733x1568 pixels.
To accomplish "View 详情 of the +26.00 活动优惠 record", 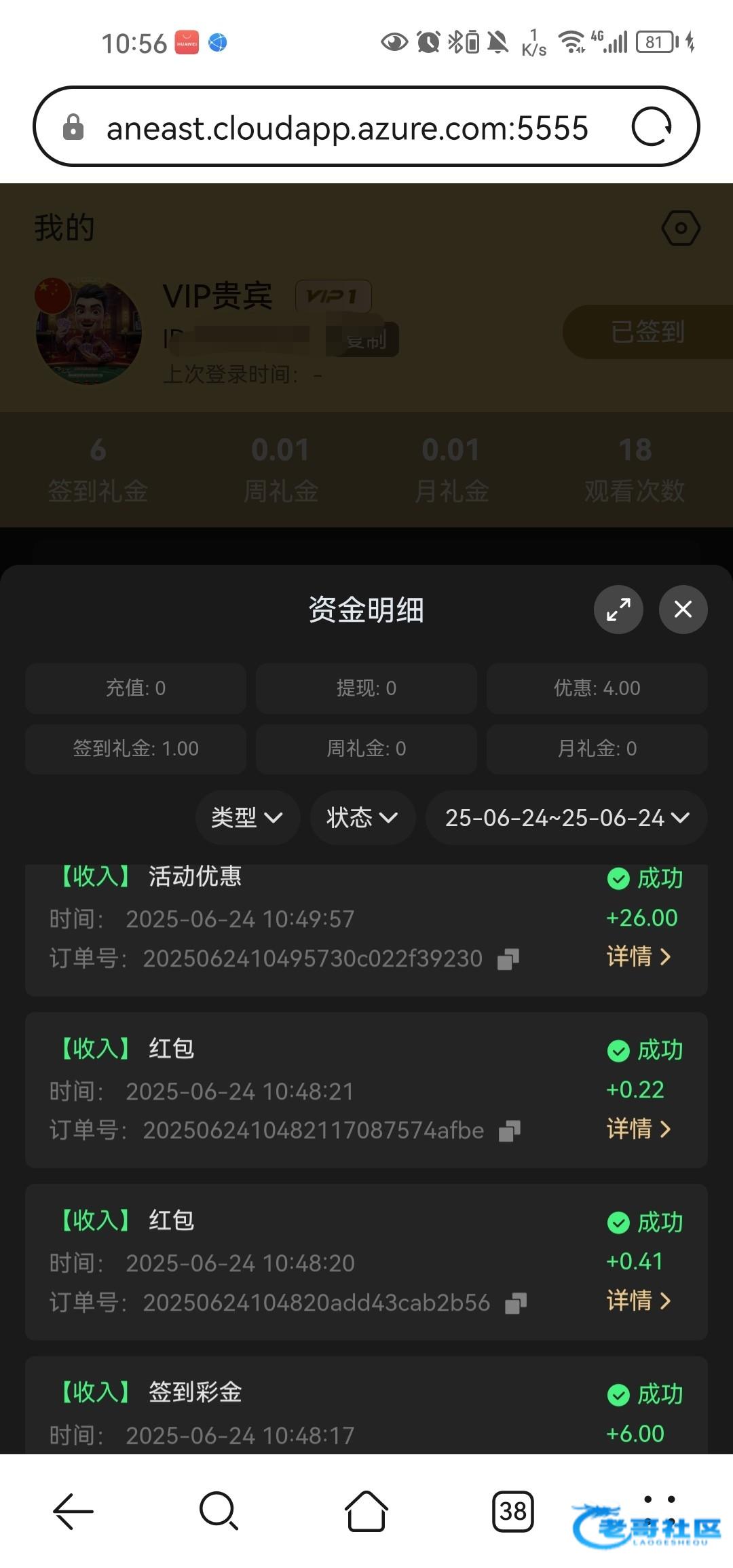I will 639,956.
